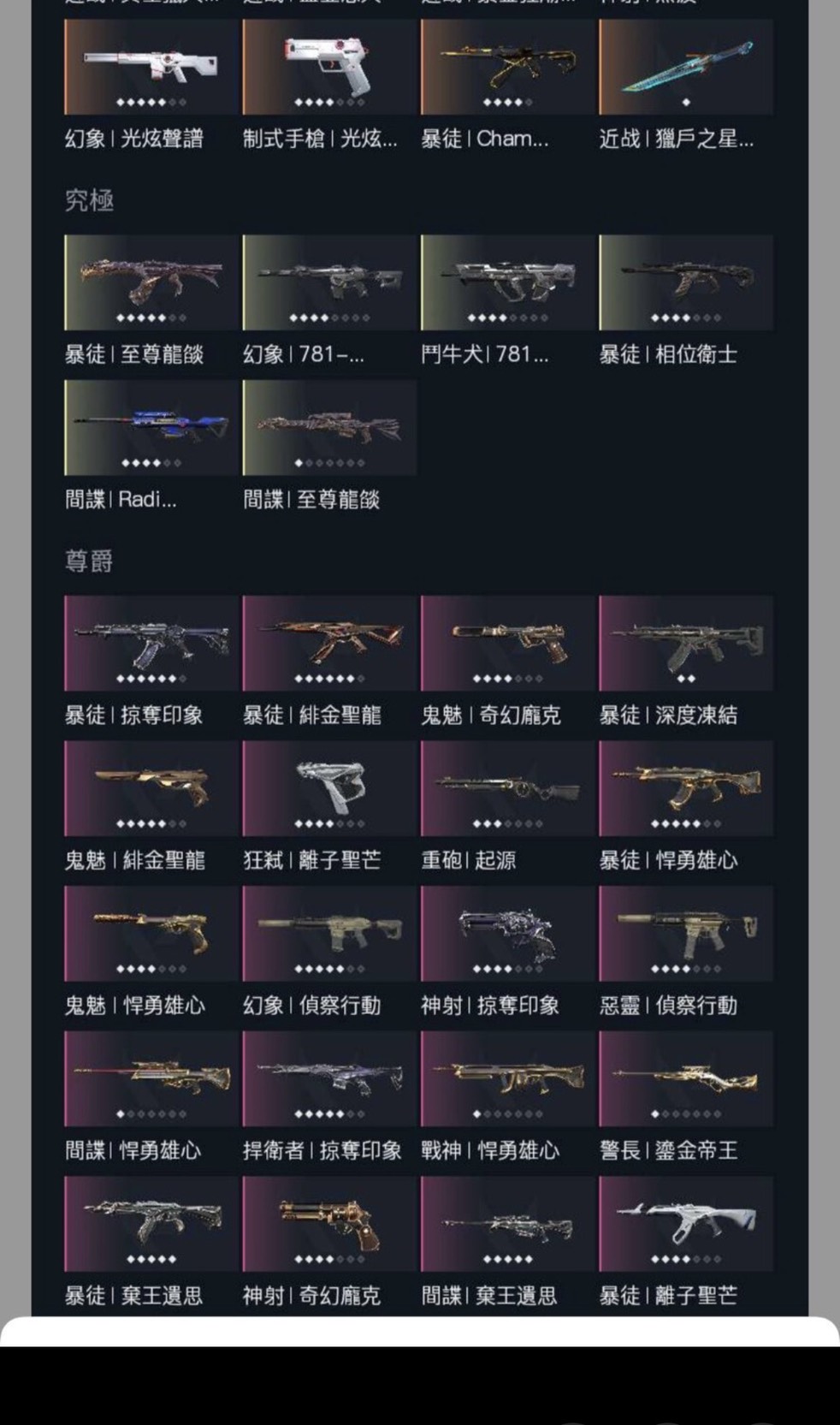Open the 暴徒 | 深度凍結 skin tile
The width and height of the screenshot is (840, 1425).
pyautogui.click(x=686, y=644)
